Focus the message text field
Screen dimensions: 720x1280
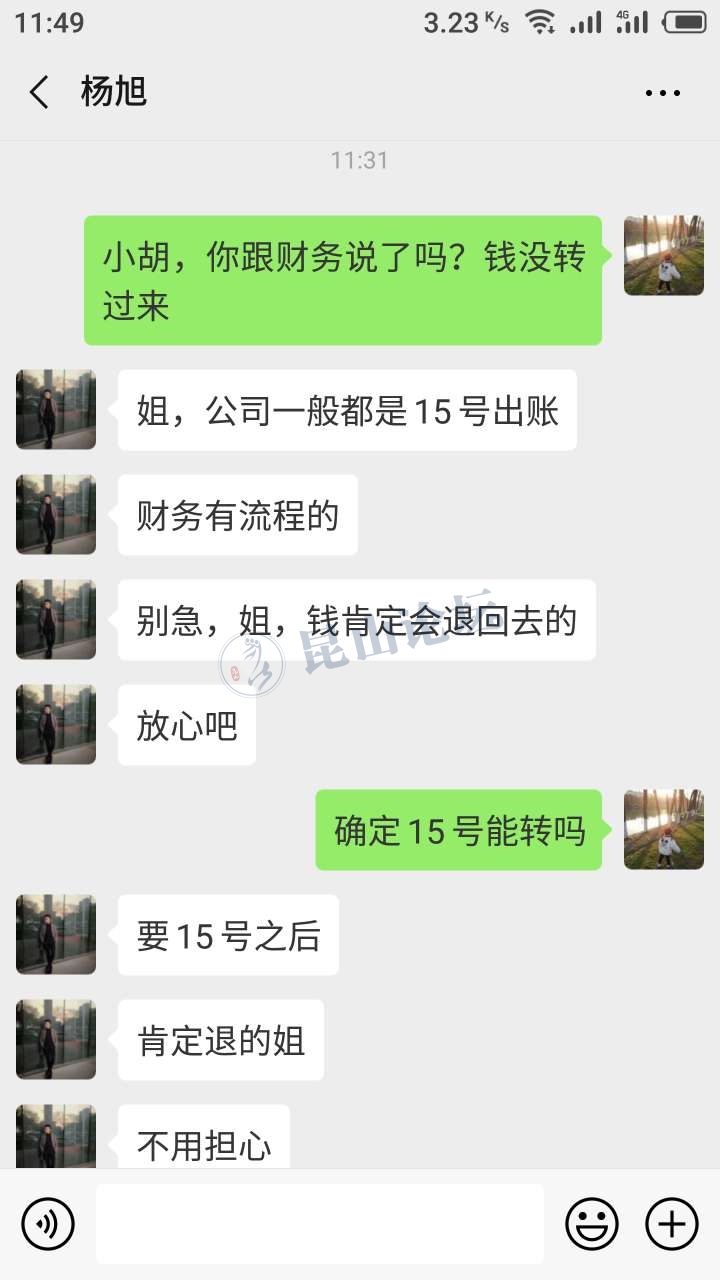click(x=320, y=1223)
